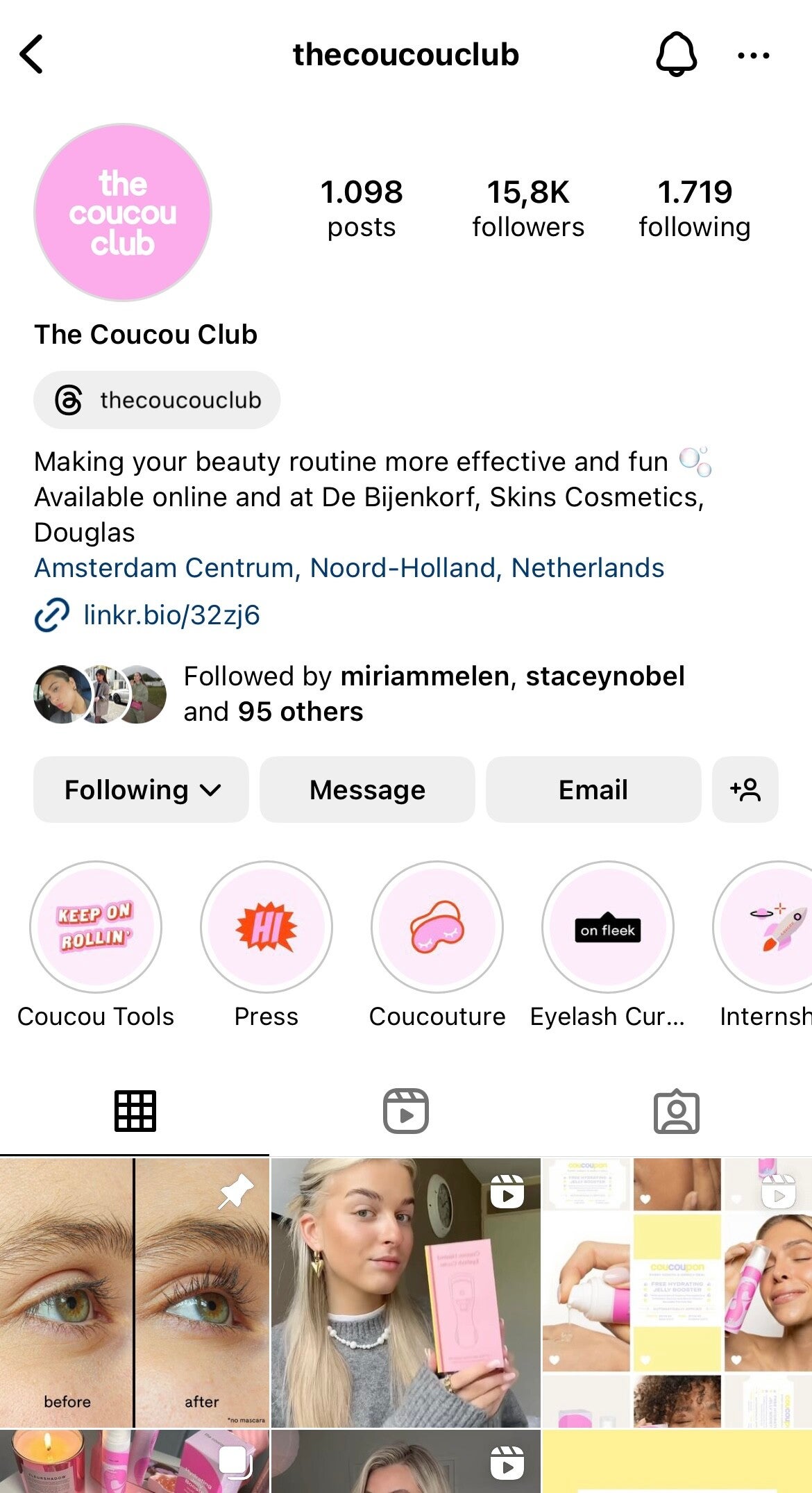View the 15,8K followers list
The width and height of the screenshot is (812, 1493).
pyautogui.click(x=527, y=208)
